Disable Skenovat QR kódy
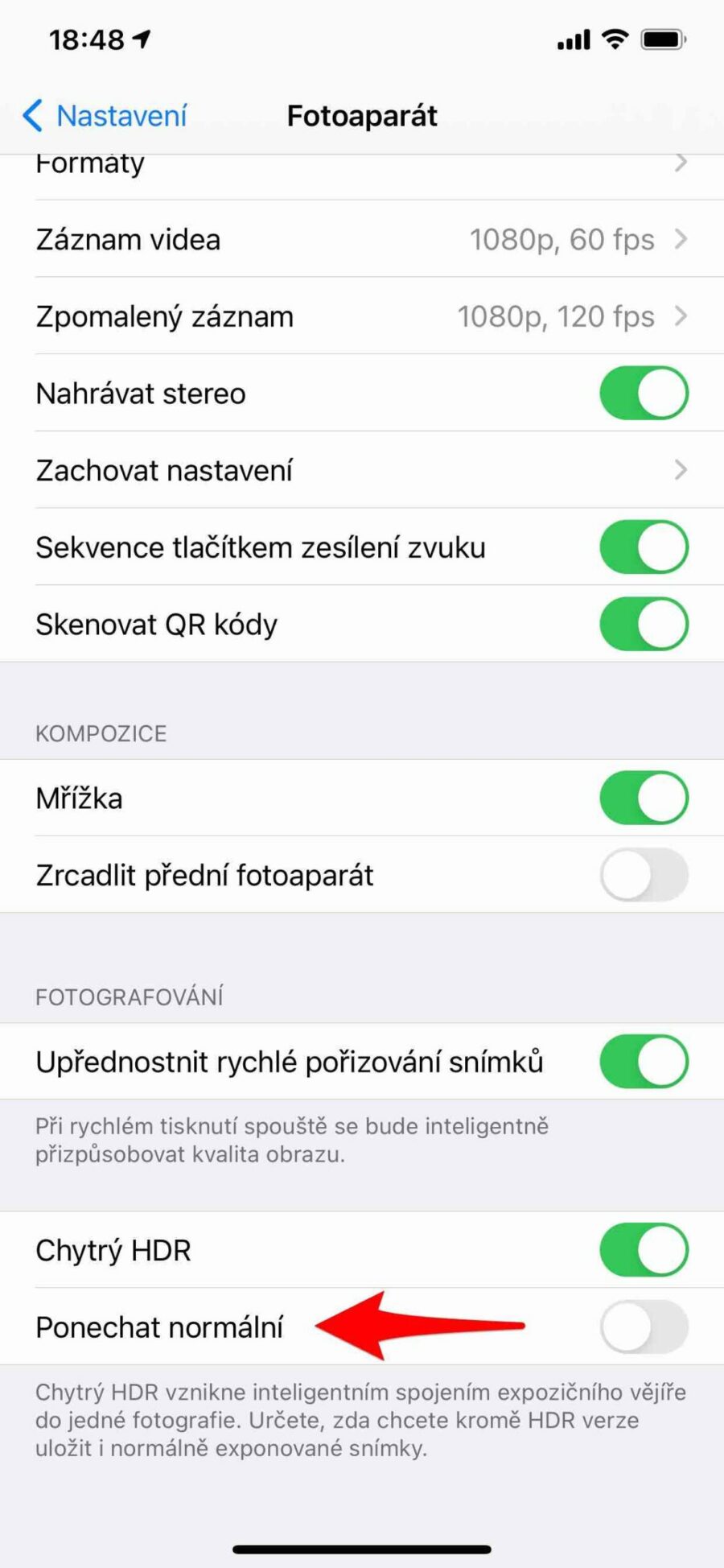 (643, 624)
